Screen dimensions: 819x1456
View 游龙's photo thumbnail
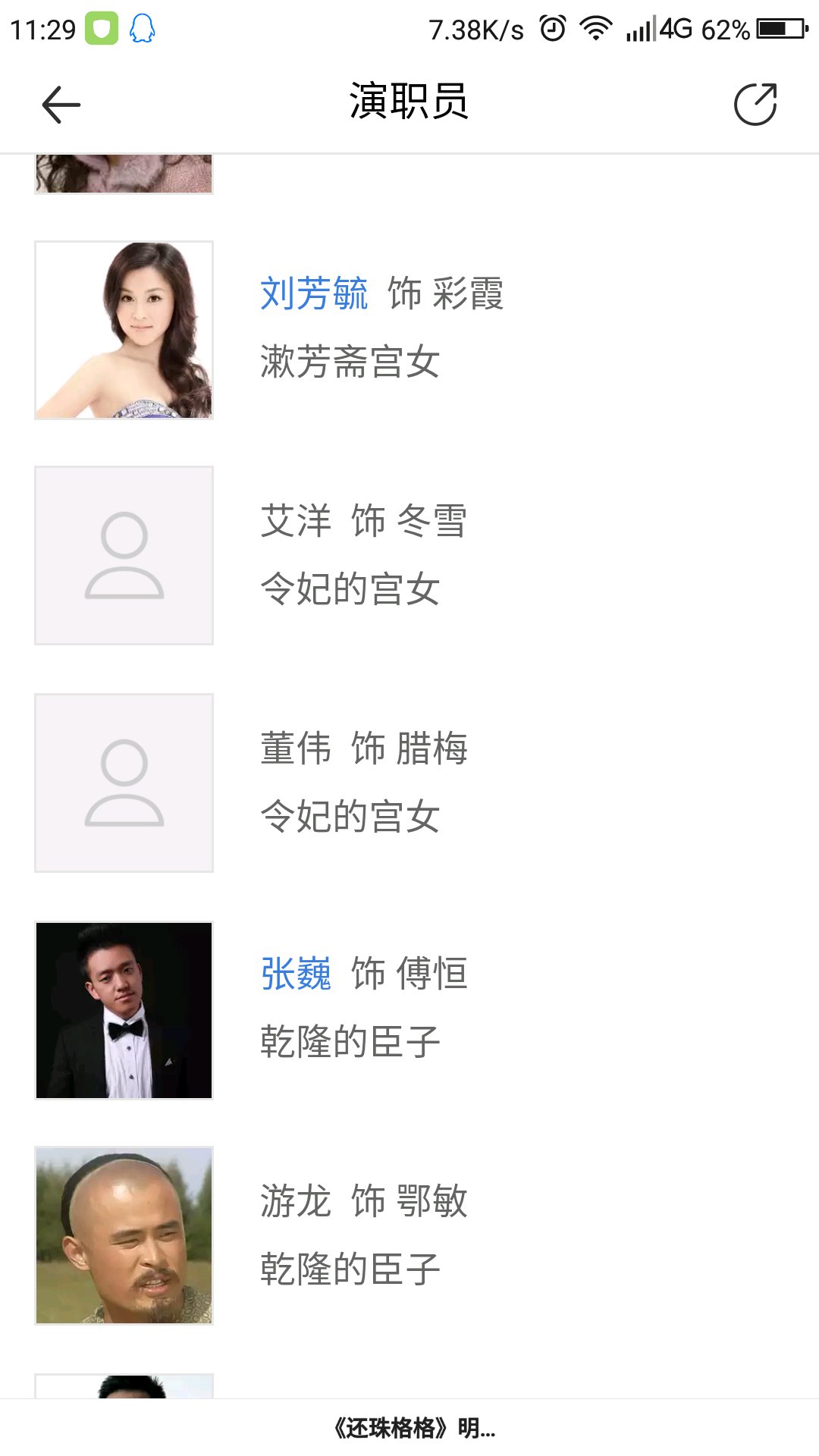pos(124,1235)
